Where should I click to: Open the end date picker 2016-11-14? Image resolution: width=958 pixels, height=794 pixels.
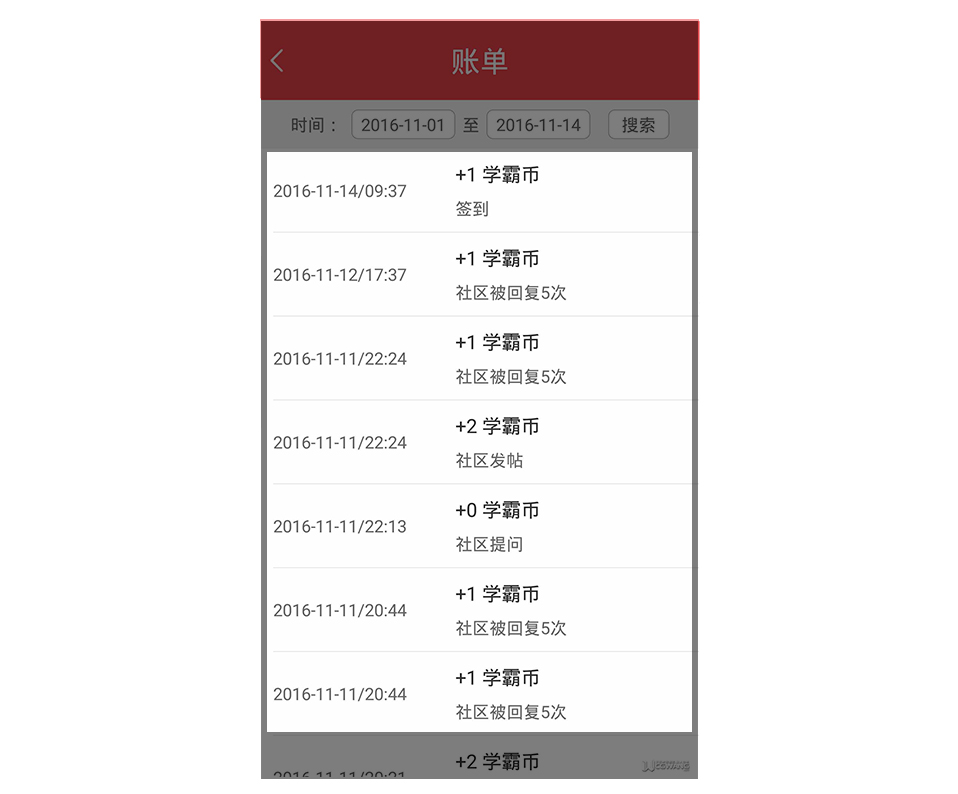[538, 125]
